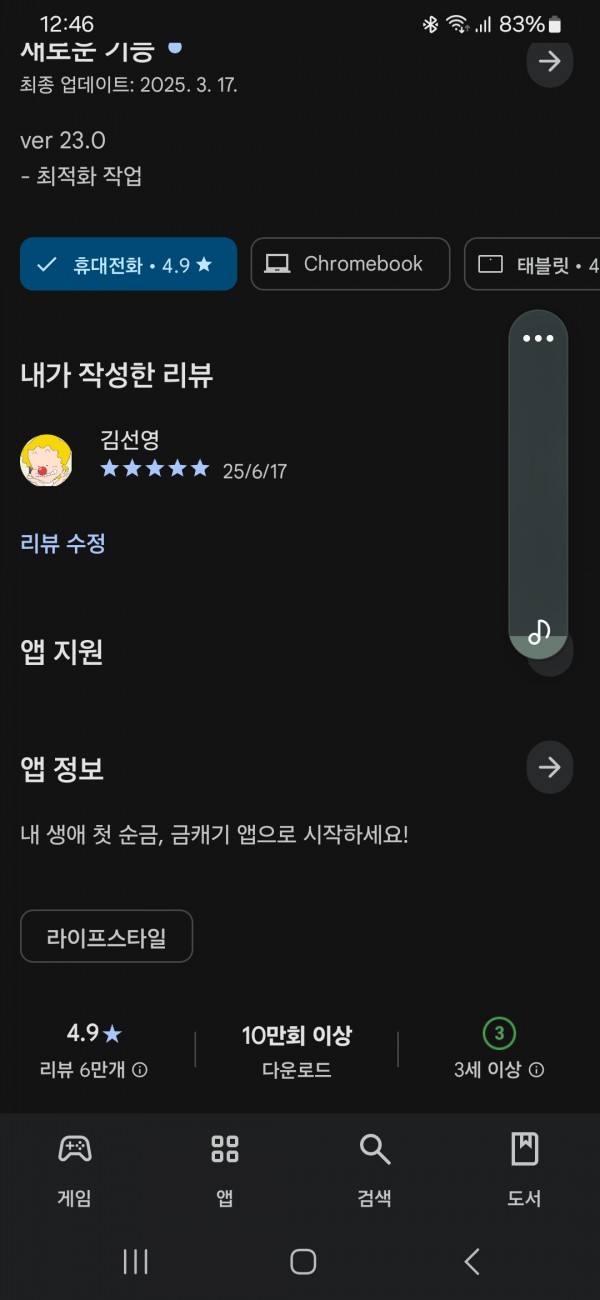Tap the media volume music note icon

(539, 632)
